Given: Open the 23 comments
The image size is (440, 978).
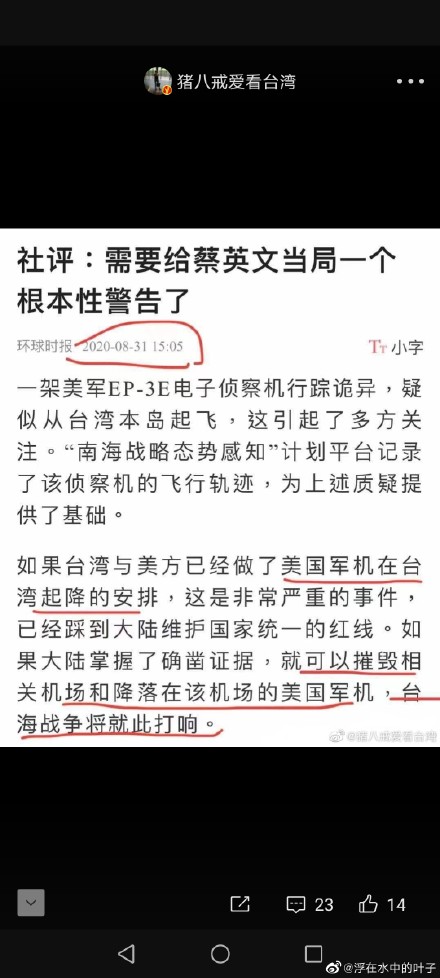Looking at the screenshot, I should pos(309,904).
